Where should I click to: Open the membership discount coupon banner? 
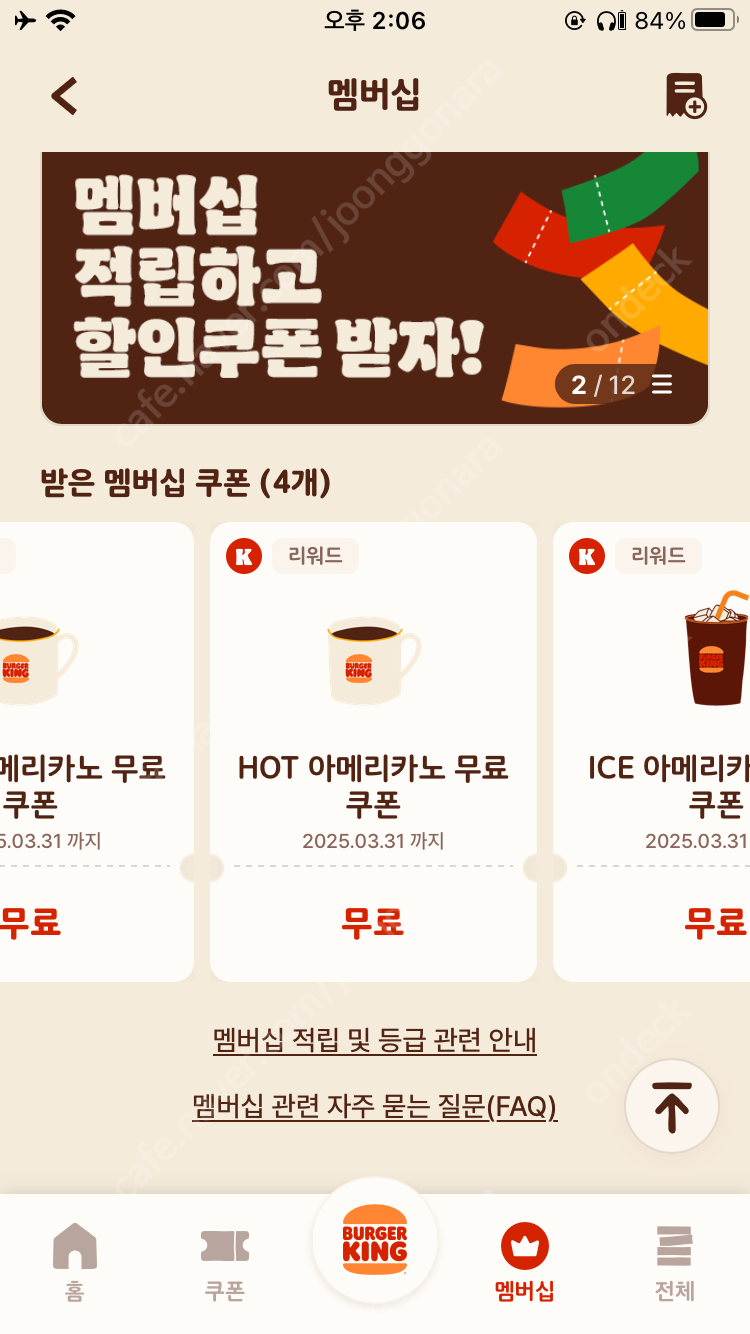coord(375,288)
